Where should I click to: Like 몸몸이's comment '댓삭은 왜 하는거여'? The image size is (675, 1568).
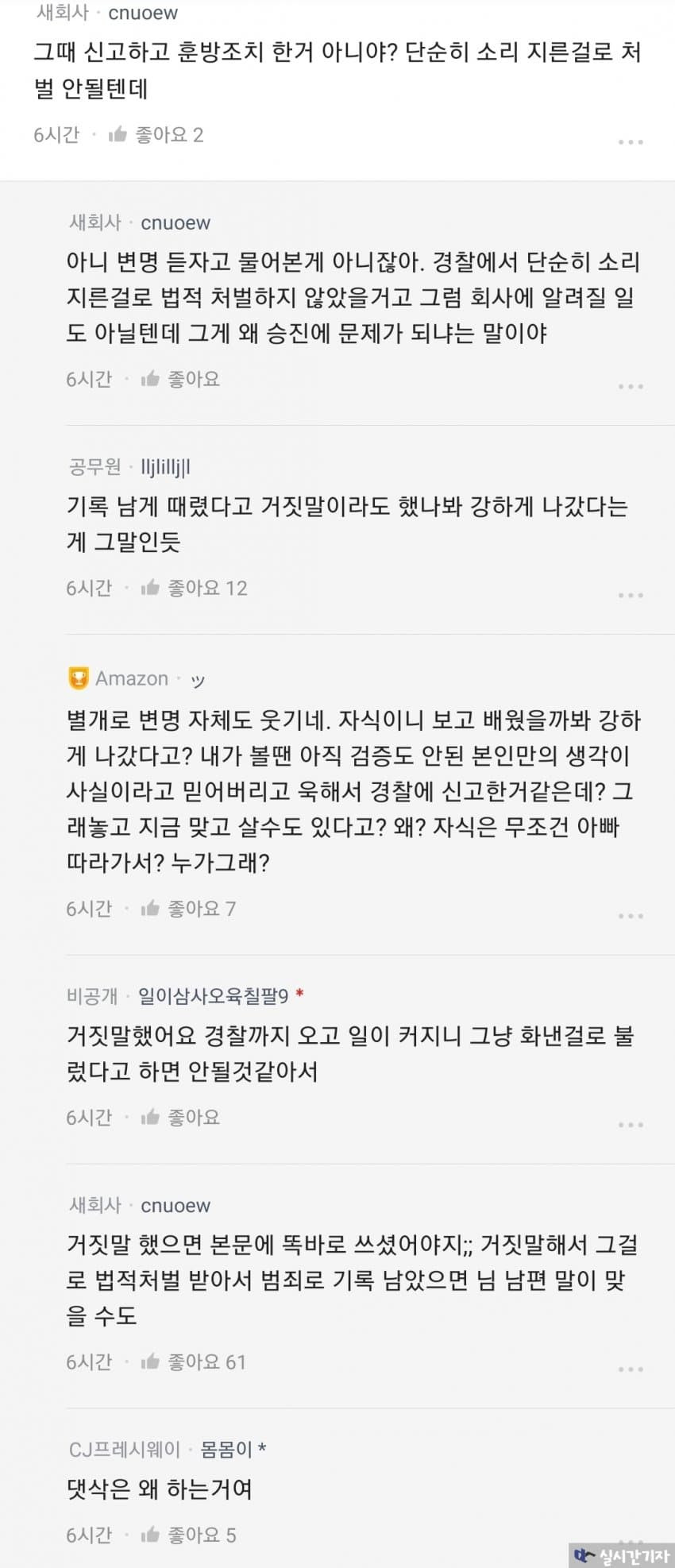(x=187, y=1535)
